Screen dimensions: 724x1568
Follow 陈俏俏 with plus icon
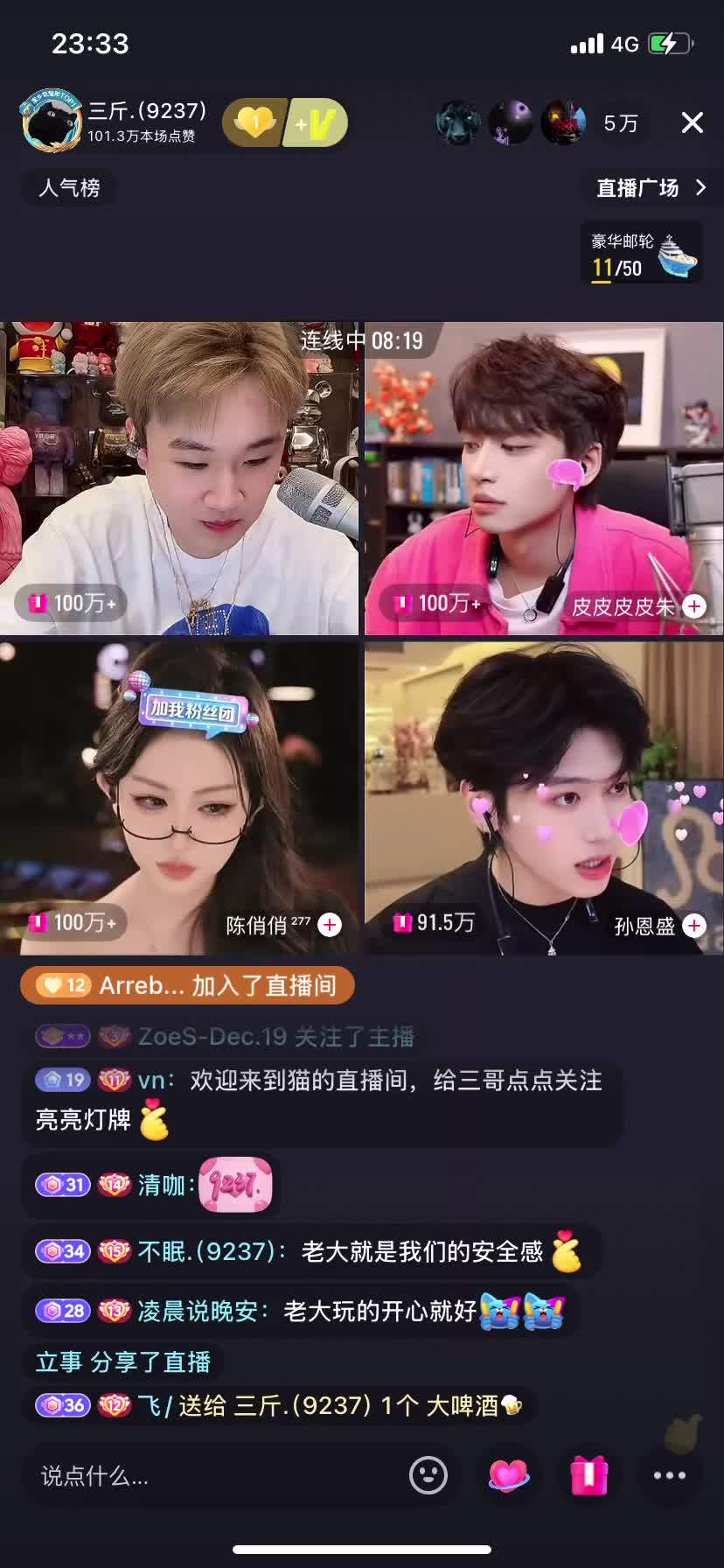pyautogui.click(x=330, y=925)
